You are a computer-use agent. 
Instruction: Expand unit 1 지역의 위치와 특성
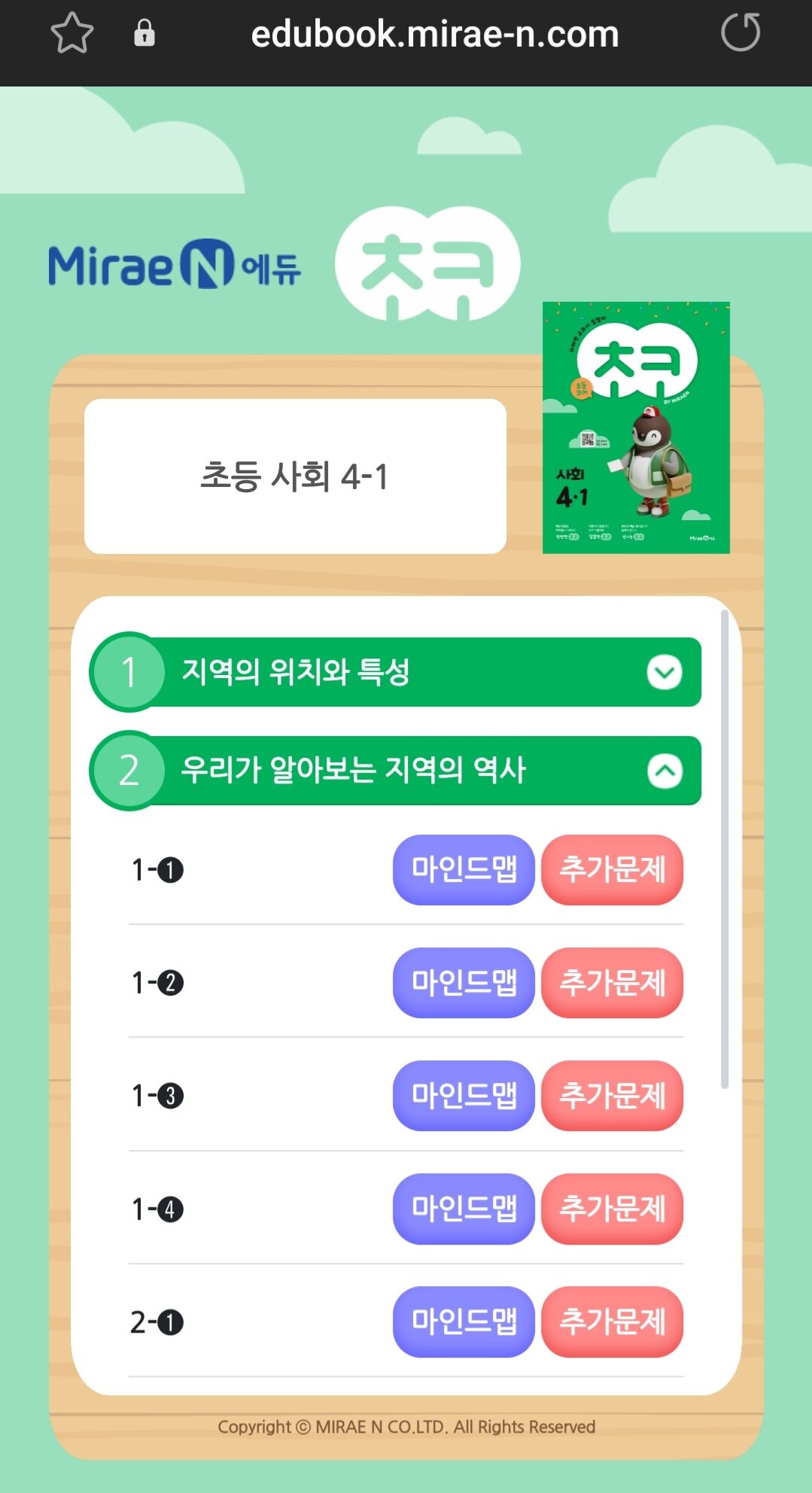point(665,672)
